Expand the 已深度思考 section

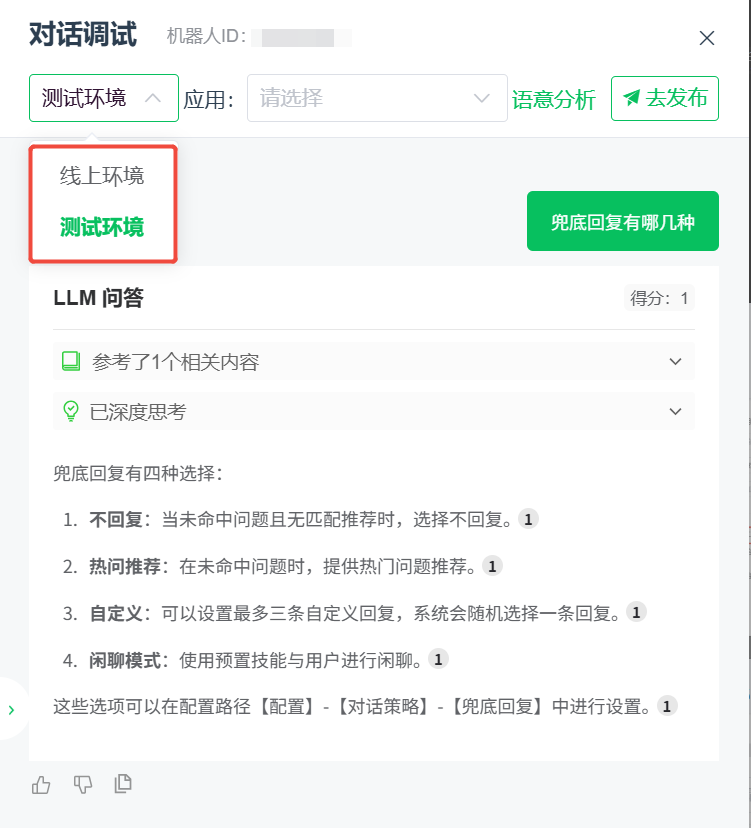[373, 411]
